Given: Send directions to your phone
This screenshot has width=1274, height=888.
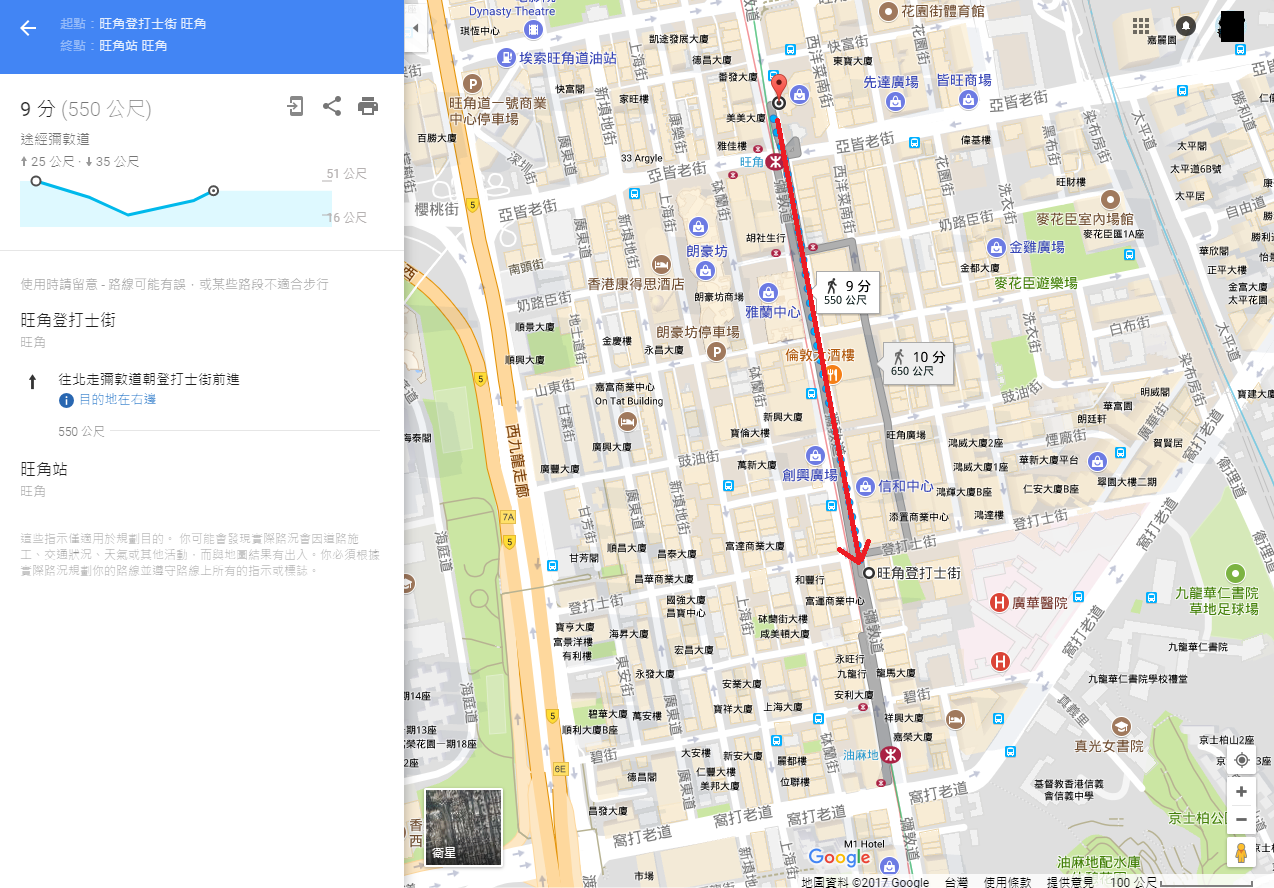Looking at the screenshot, I should click(x=295, y=106).
